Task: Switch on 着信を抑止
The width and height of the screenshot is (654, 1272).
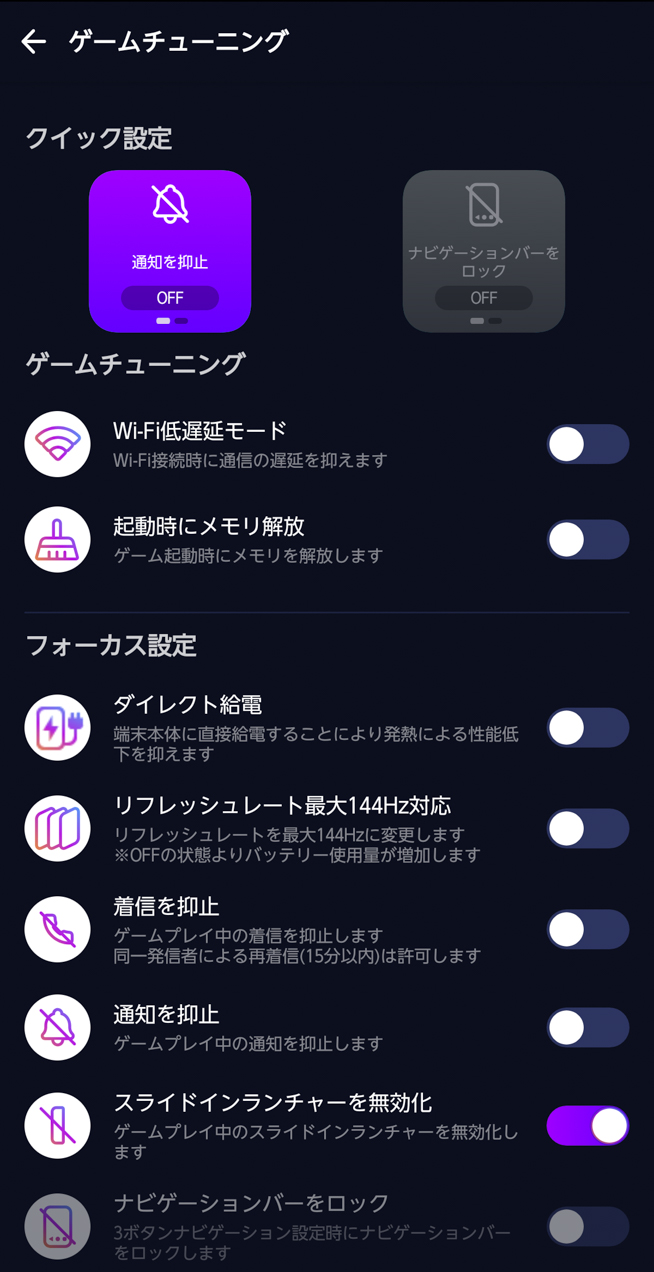Action: [587, 929]
